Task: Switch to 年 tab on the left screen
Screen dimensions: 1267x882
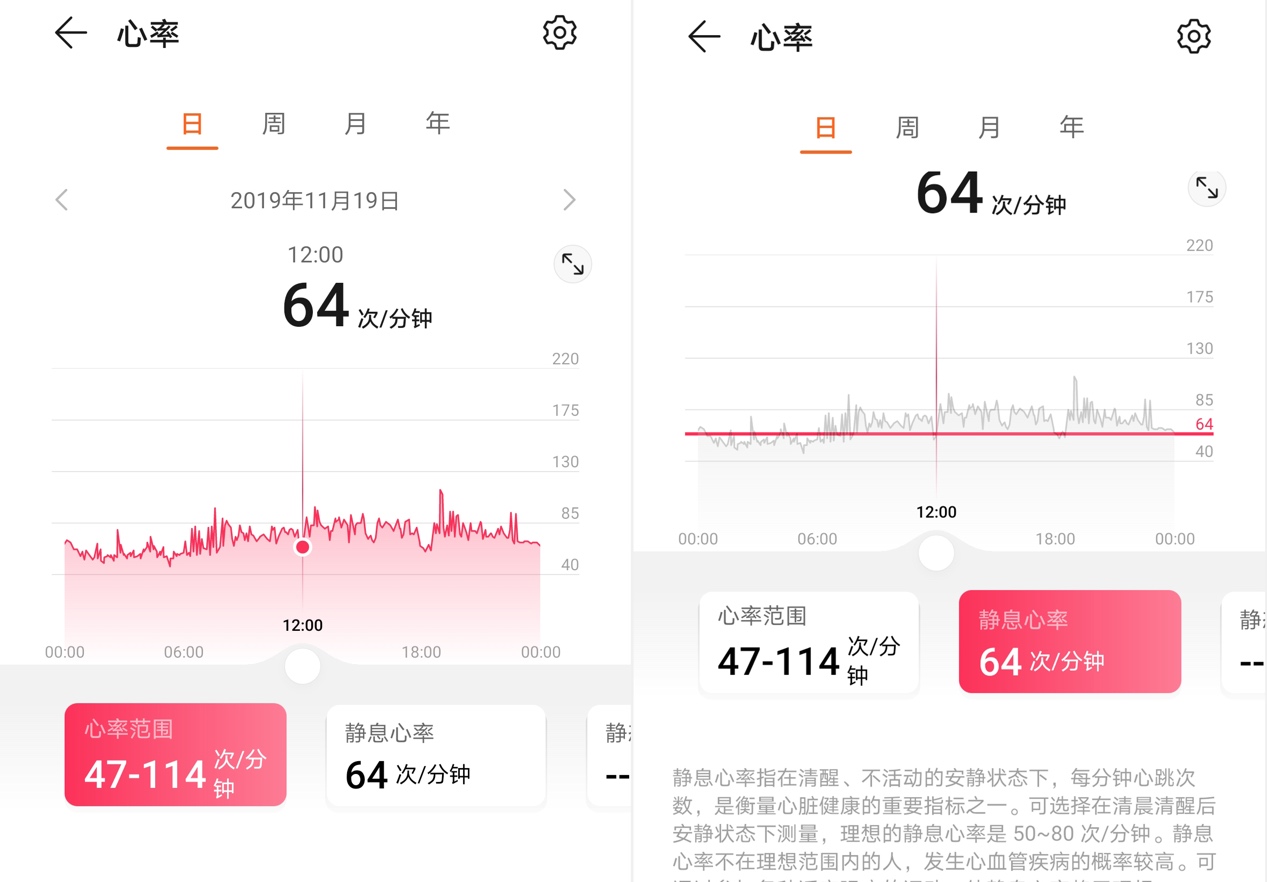Action: click(437, 124)
